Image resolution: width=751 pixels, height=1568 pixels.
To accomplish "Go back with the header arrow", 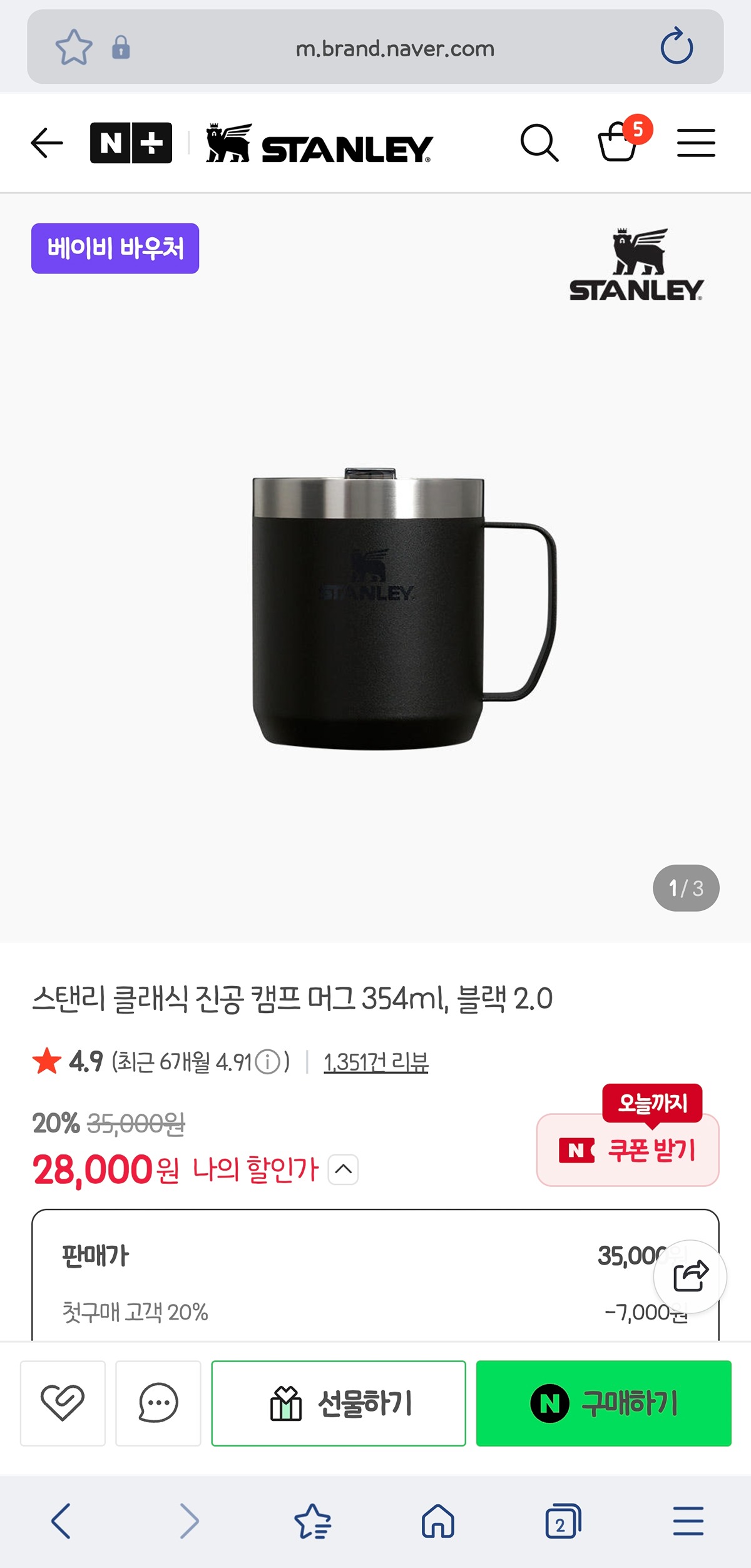I will pos(47,143).
